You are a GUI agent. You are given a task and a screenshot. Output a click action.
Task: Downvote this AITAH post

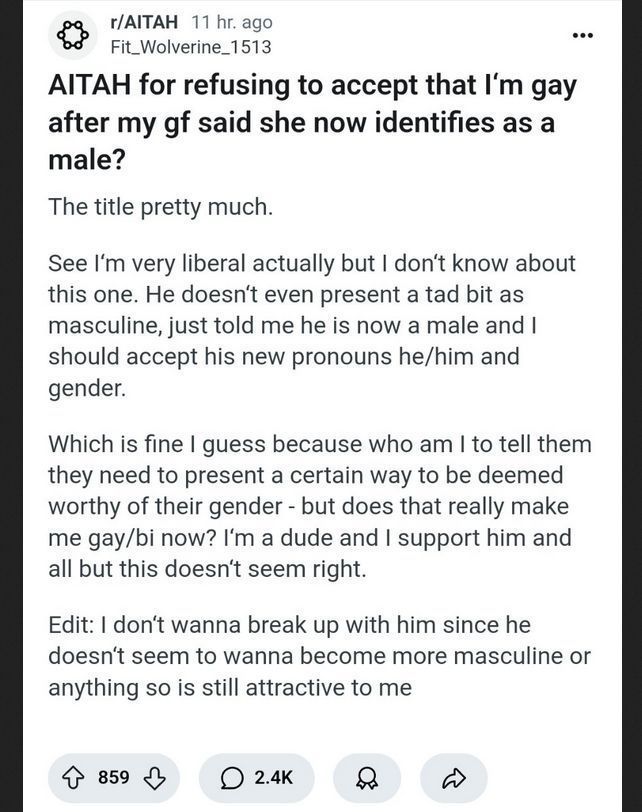click(155, 777)
